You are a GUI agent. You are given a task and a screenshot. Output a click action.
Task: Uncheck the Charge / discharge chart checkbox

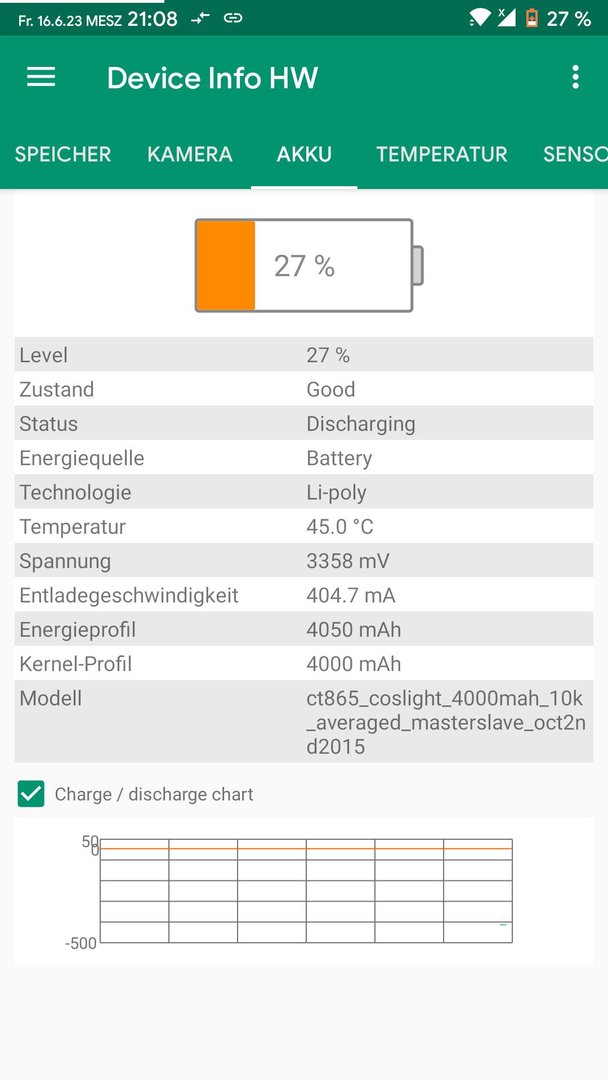(x=32, y=794)
